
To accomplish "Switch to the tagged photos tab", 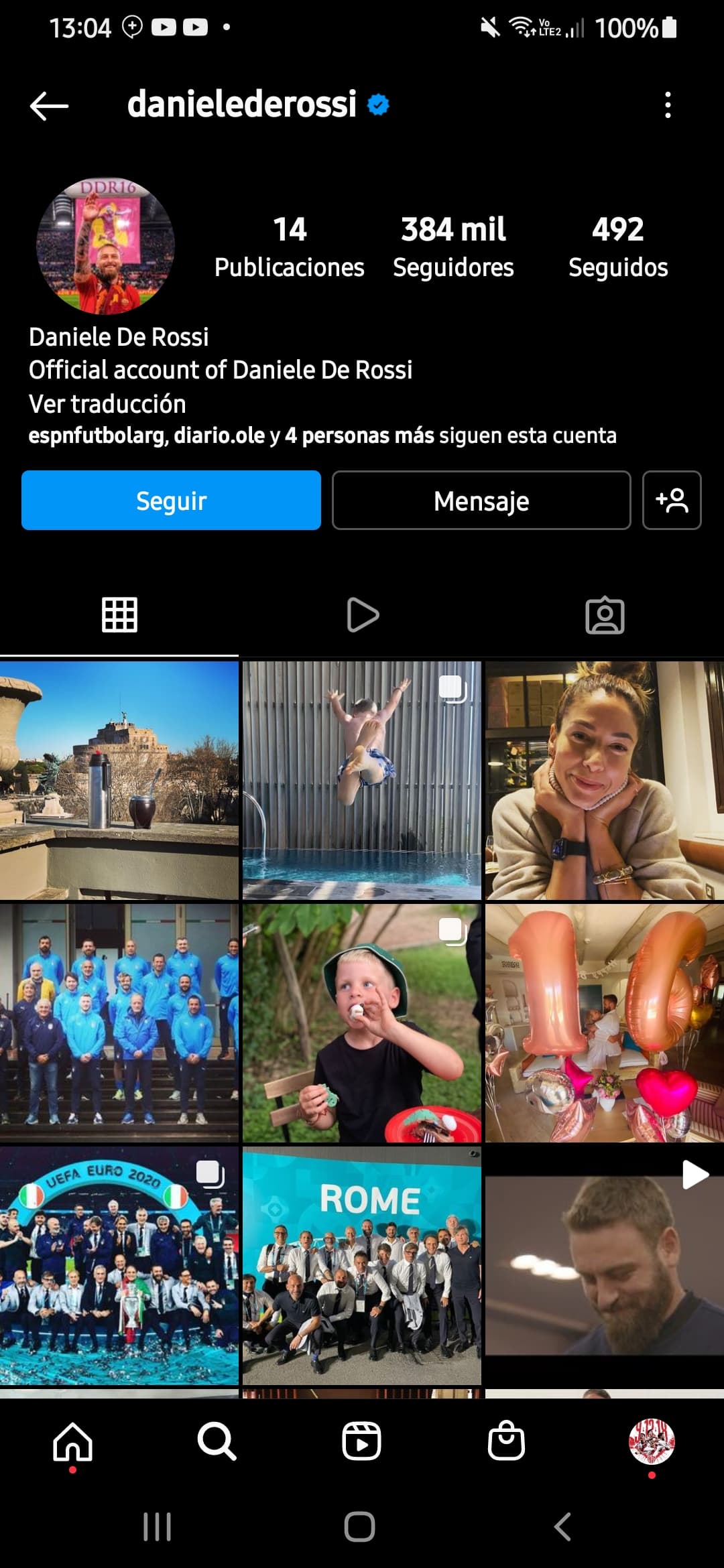I will click(605, 615).
